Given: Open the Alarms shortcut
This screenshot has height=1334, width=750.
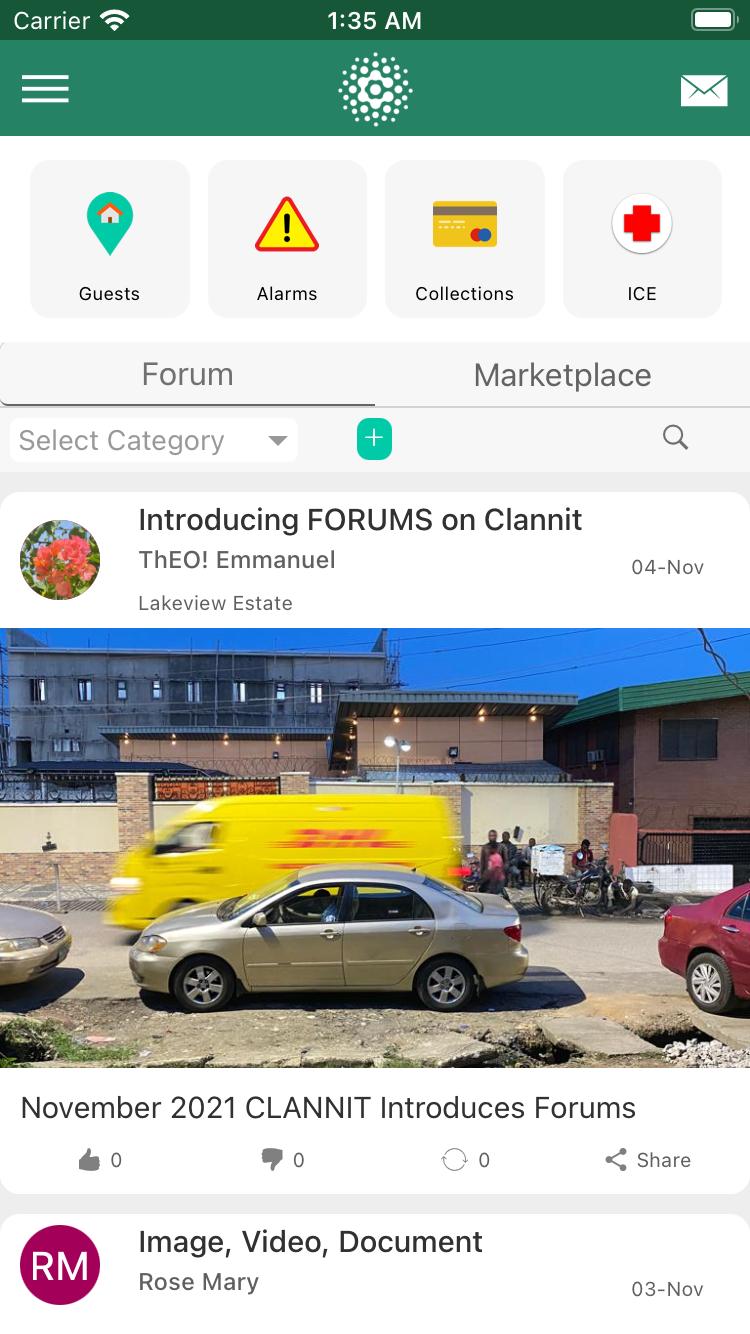Looking at the screenshot, I should 287,240.
